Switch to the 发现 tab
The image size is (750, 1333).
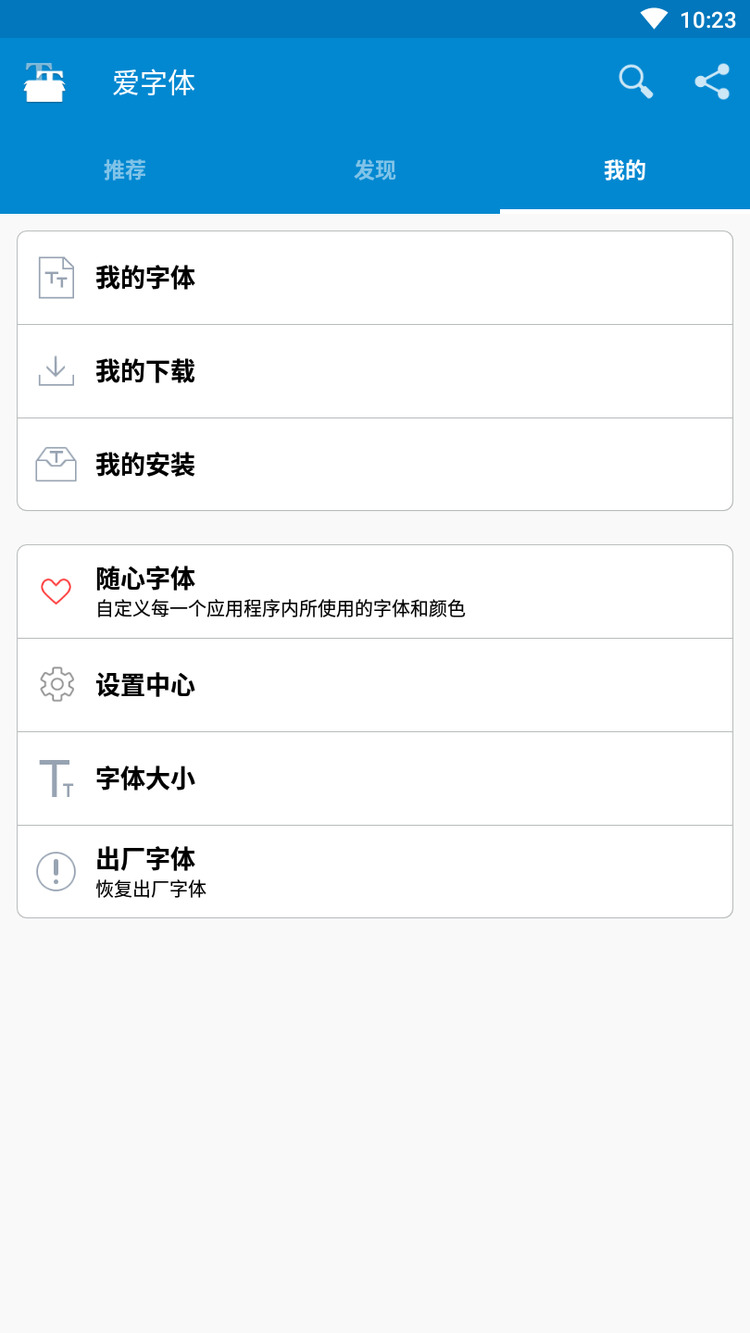[x=375, y=170]
